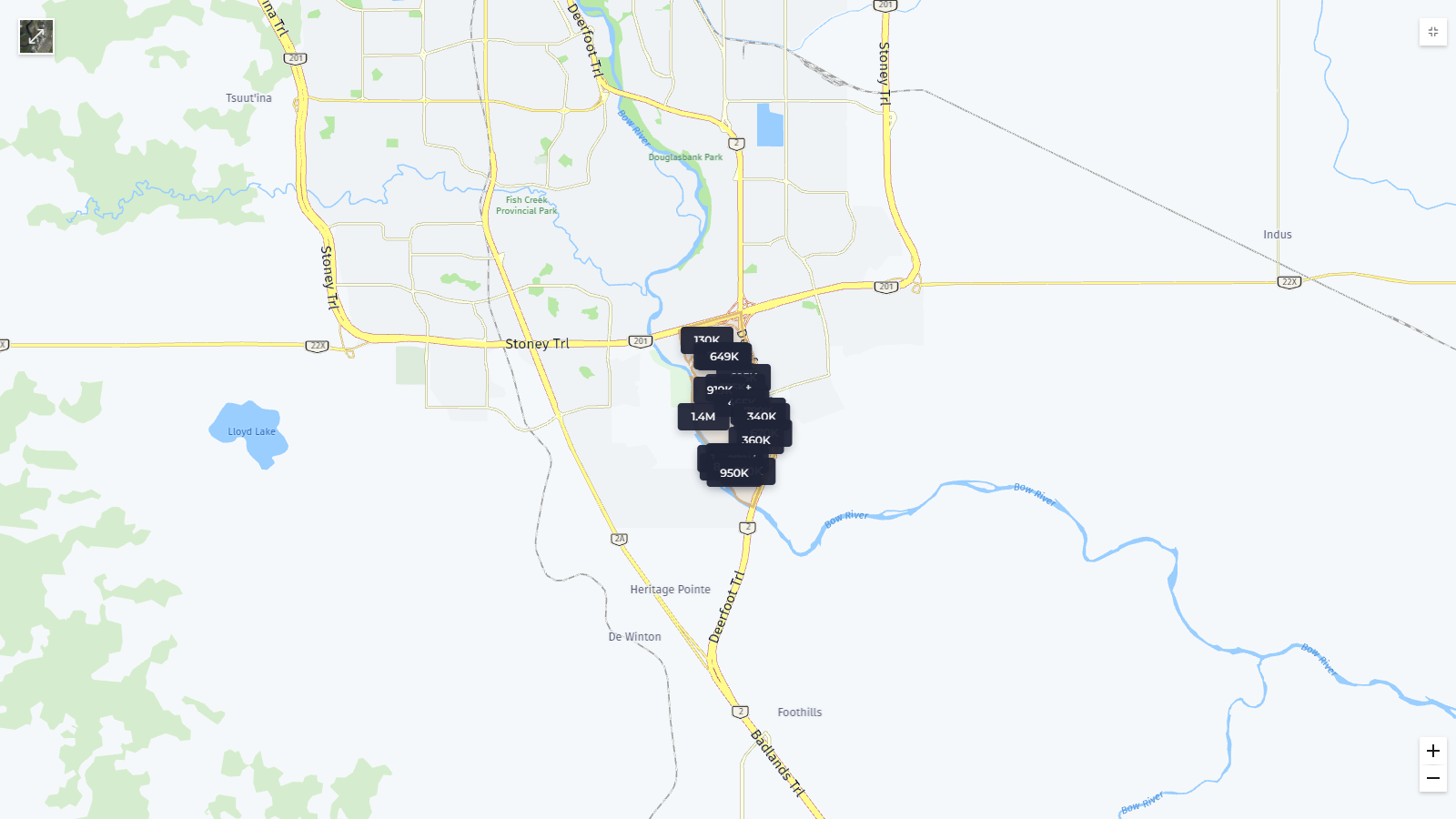Zoom out of the map

click(x=1432, y=778)
